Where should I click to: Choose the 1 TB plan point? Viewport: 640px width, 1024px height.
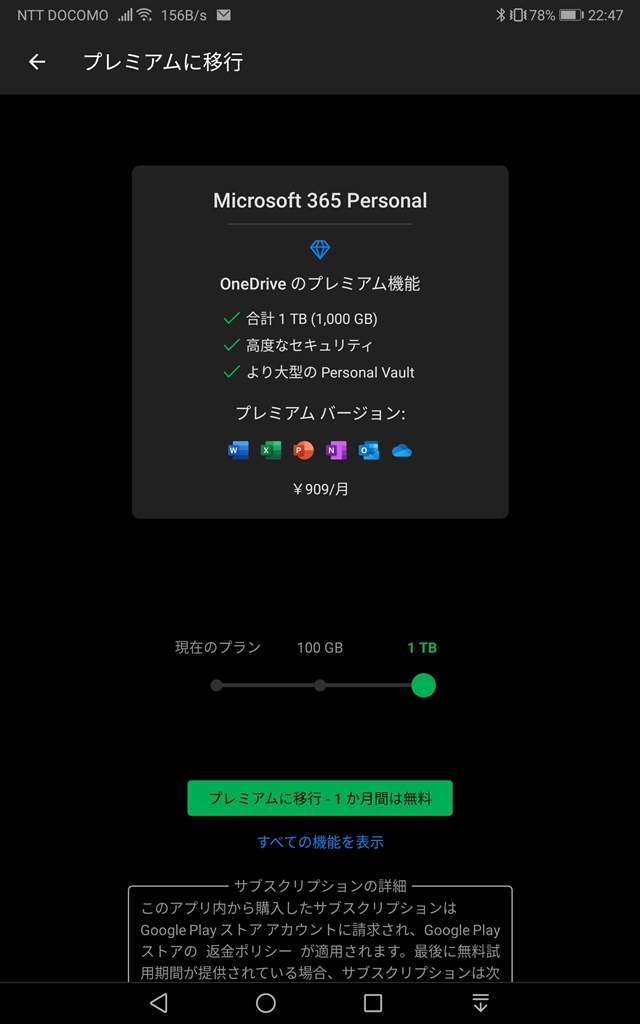[x=423, y=685]
